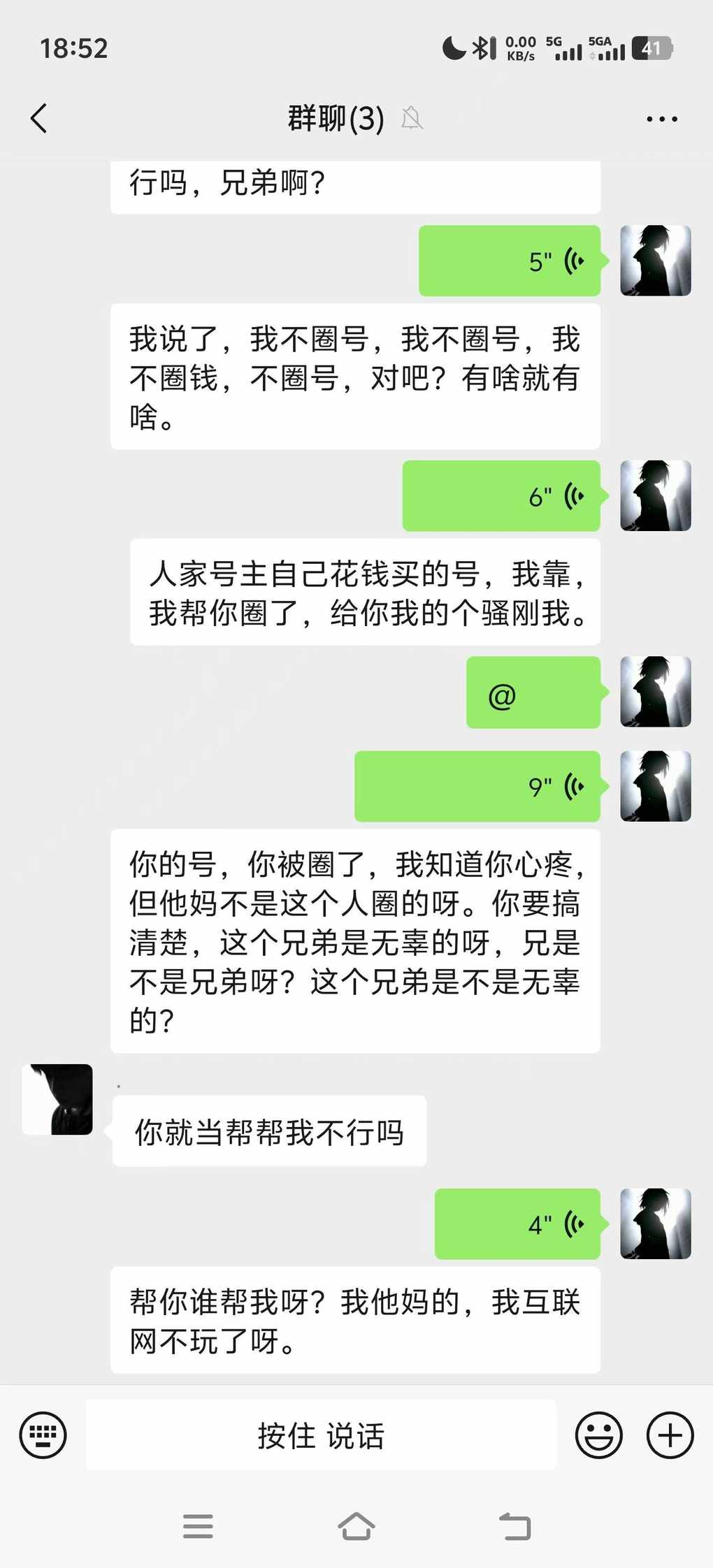Play the 5-second voice message
The width and height of the screenshot is (713, 1568).
(510, 261)
